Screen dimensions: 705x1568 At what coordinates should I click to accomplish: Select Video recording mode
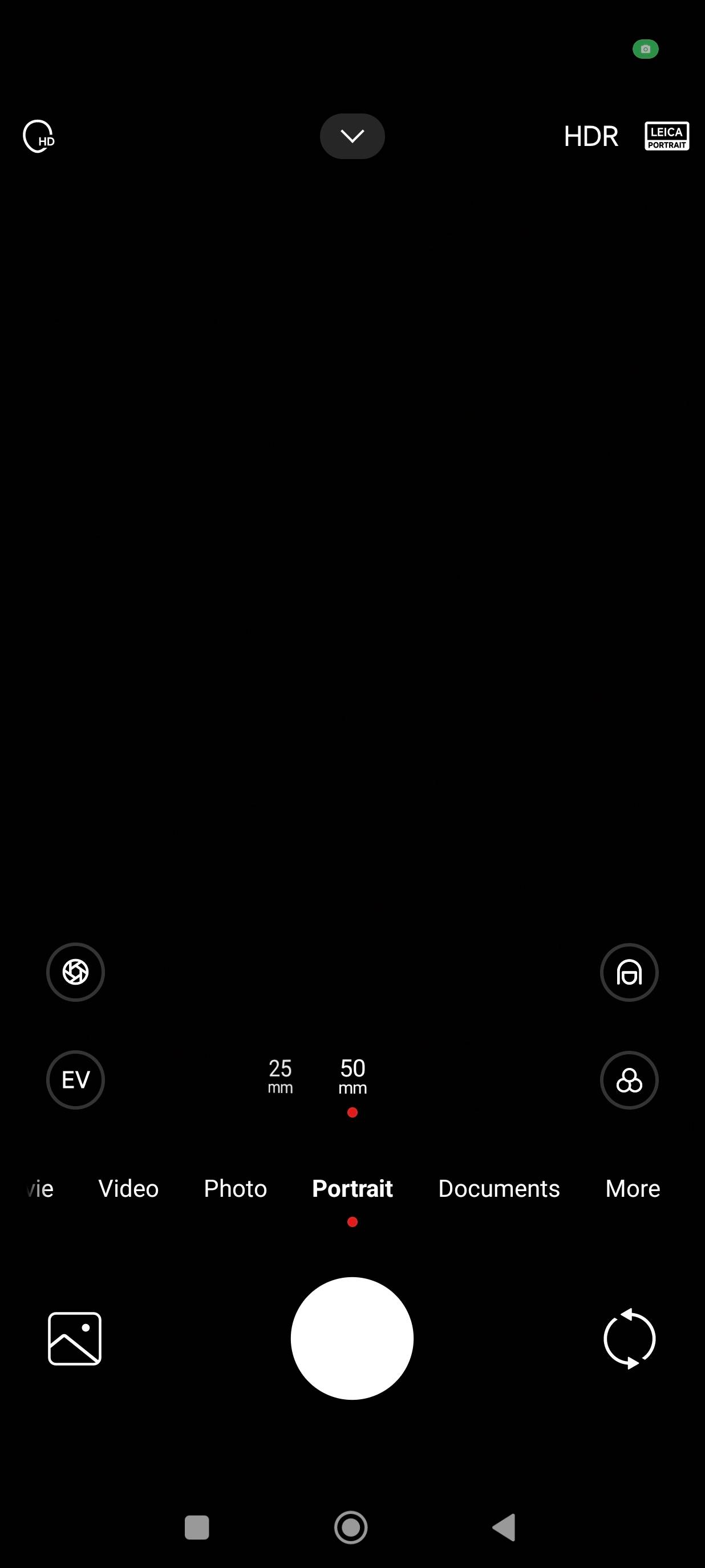[128, 1188]
